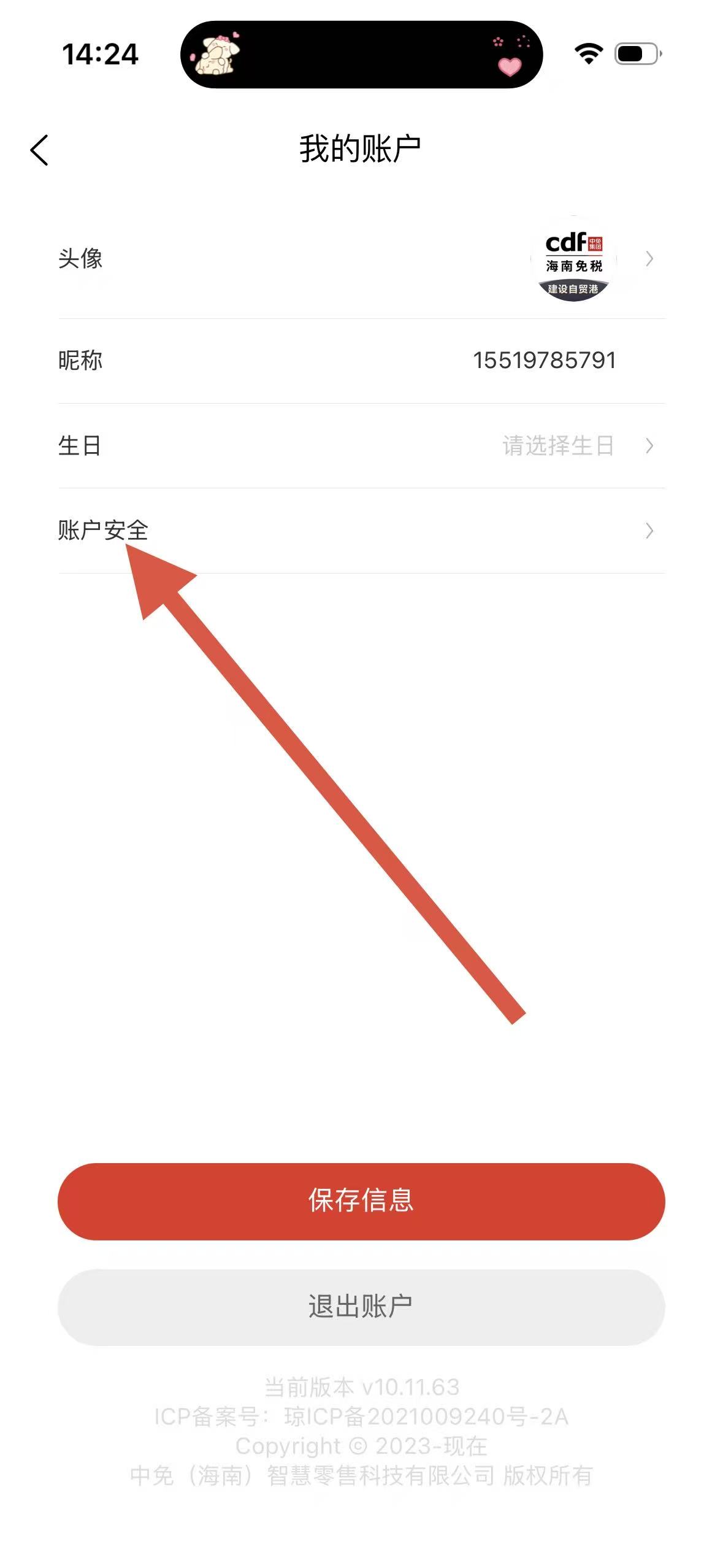Open 账户安全 account security settings
Viewport: 723px width, 1568px height.
click(361, 531)
